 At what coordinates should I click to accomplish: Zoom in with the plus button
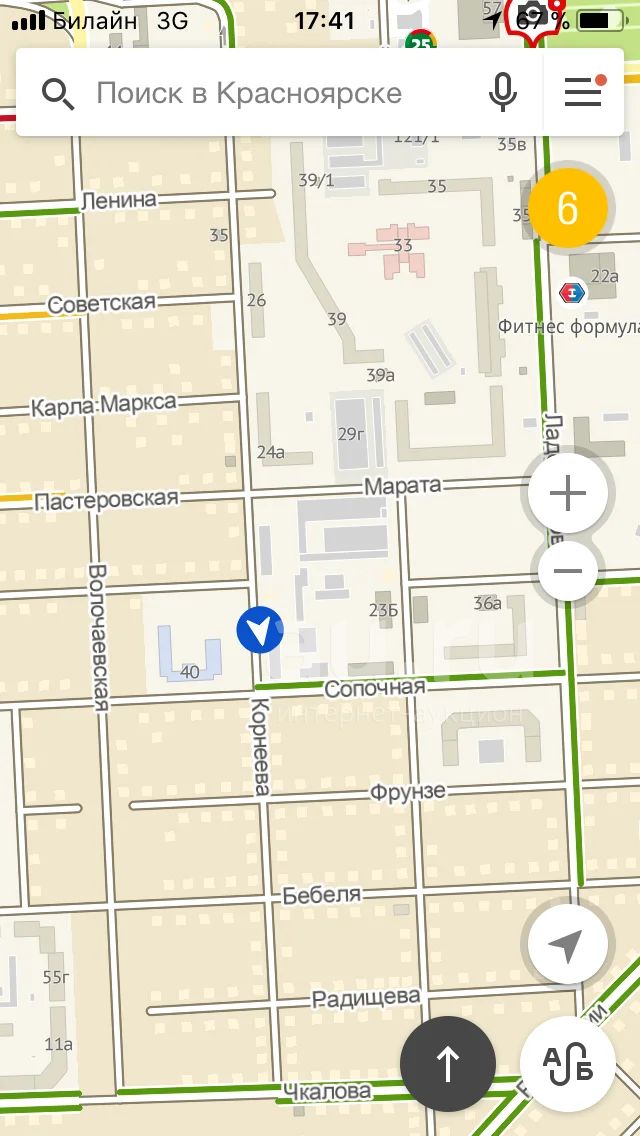pos(568,493)
